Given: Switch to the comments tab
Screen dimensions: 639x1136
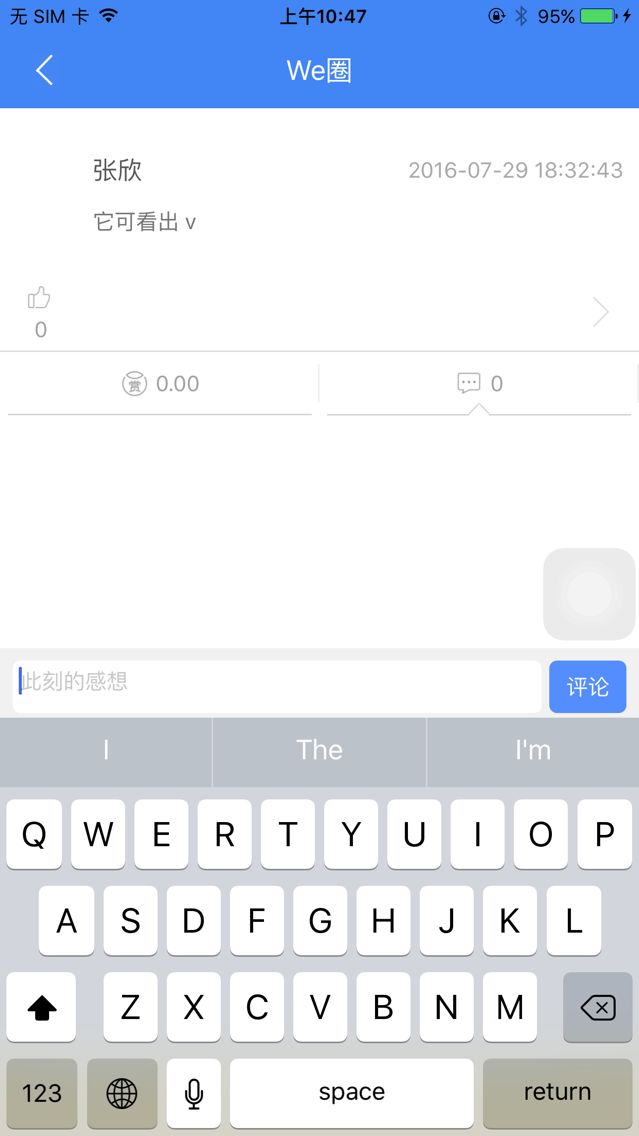Looking at the screenshot, I should point(479,383).
